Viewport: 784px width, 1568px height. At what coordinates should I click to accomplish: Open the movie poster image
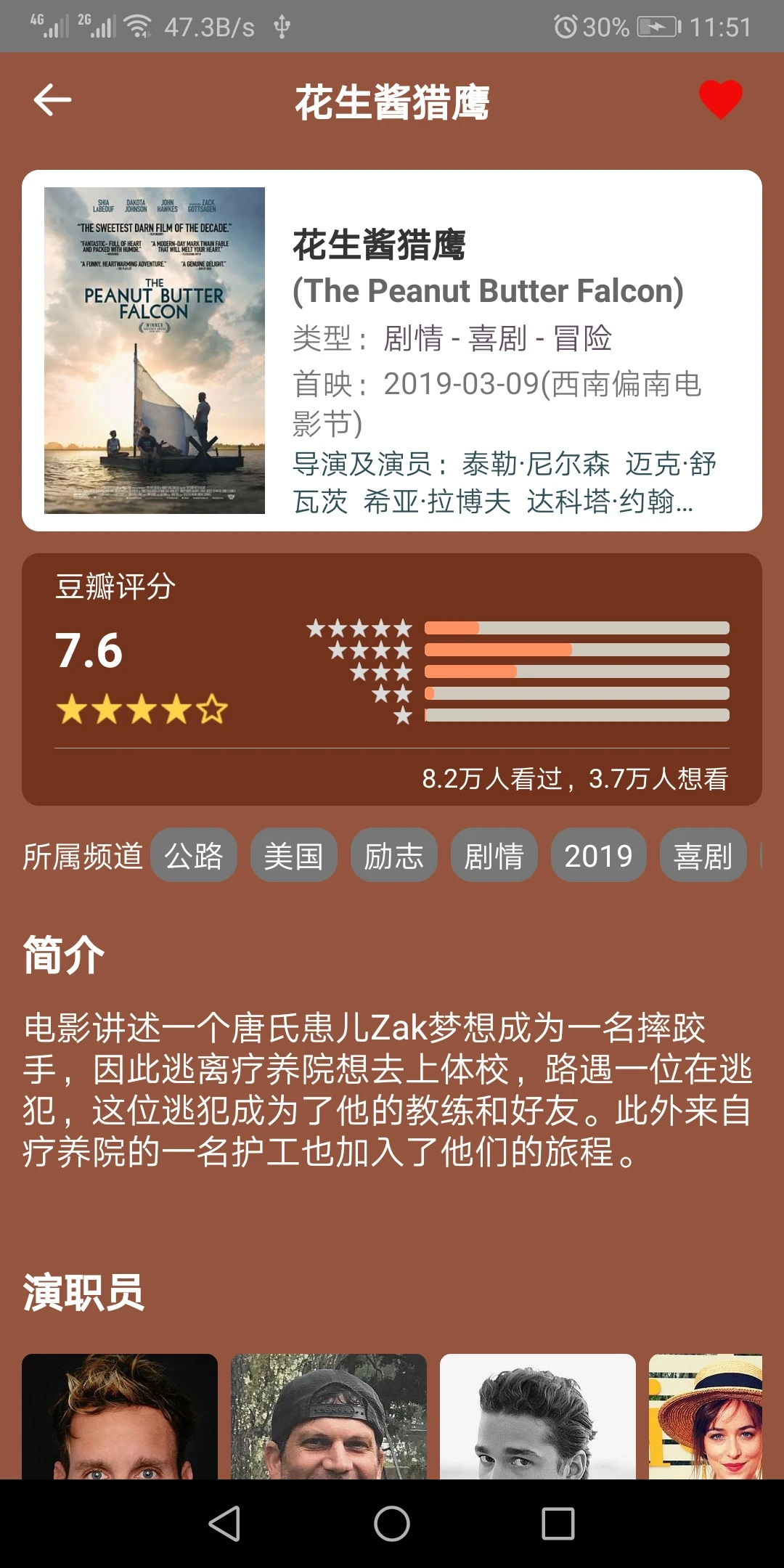point(155,351)
